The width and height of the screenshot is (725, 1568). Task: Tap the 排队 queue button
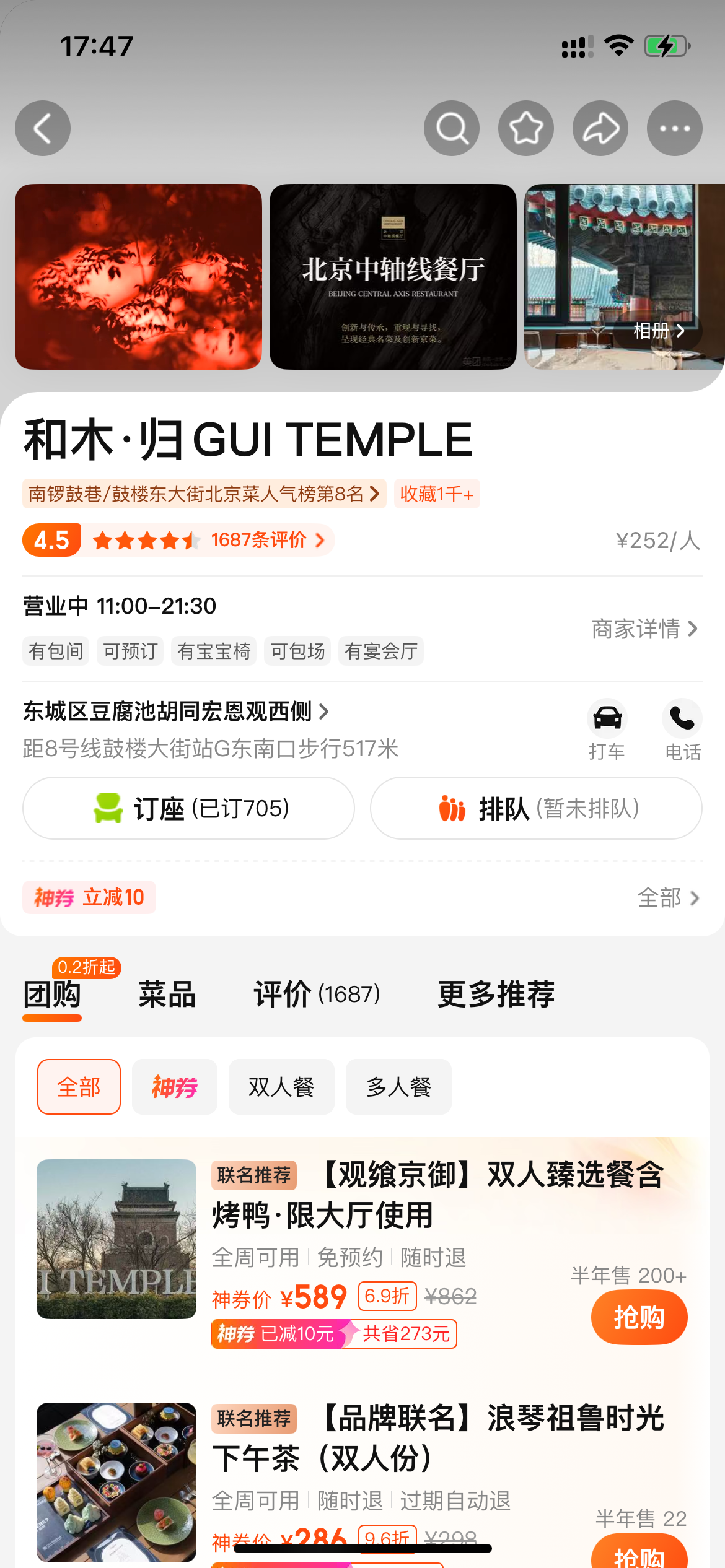pos(536,808)
